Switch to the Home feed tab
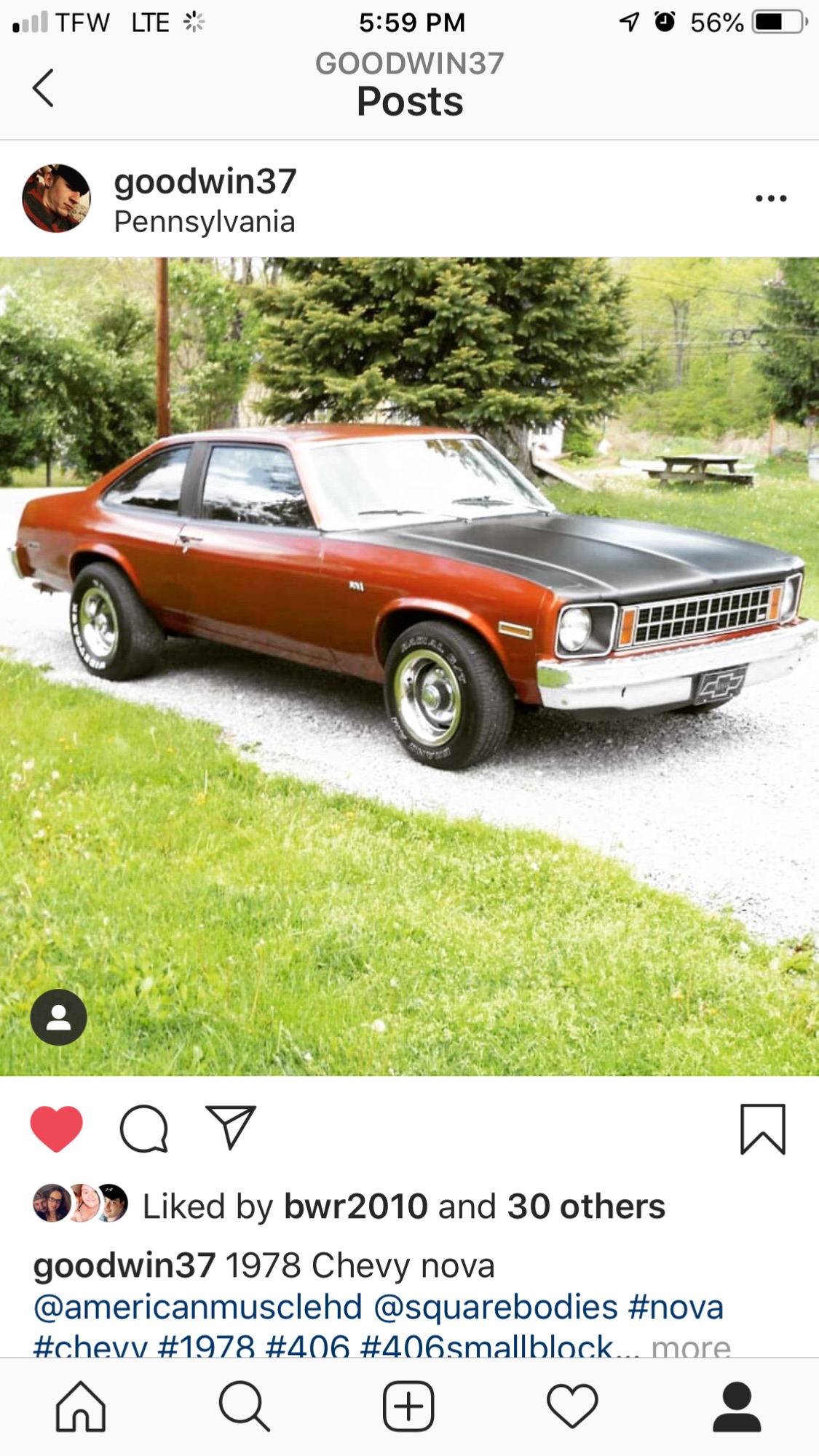Image resolution: width=819 pixels, height=1456 pixels. click(x=81, y=1407)
